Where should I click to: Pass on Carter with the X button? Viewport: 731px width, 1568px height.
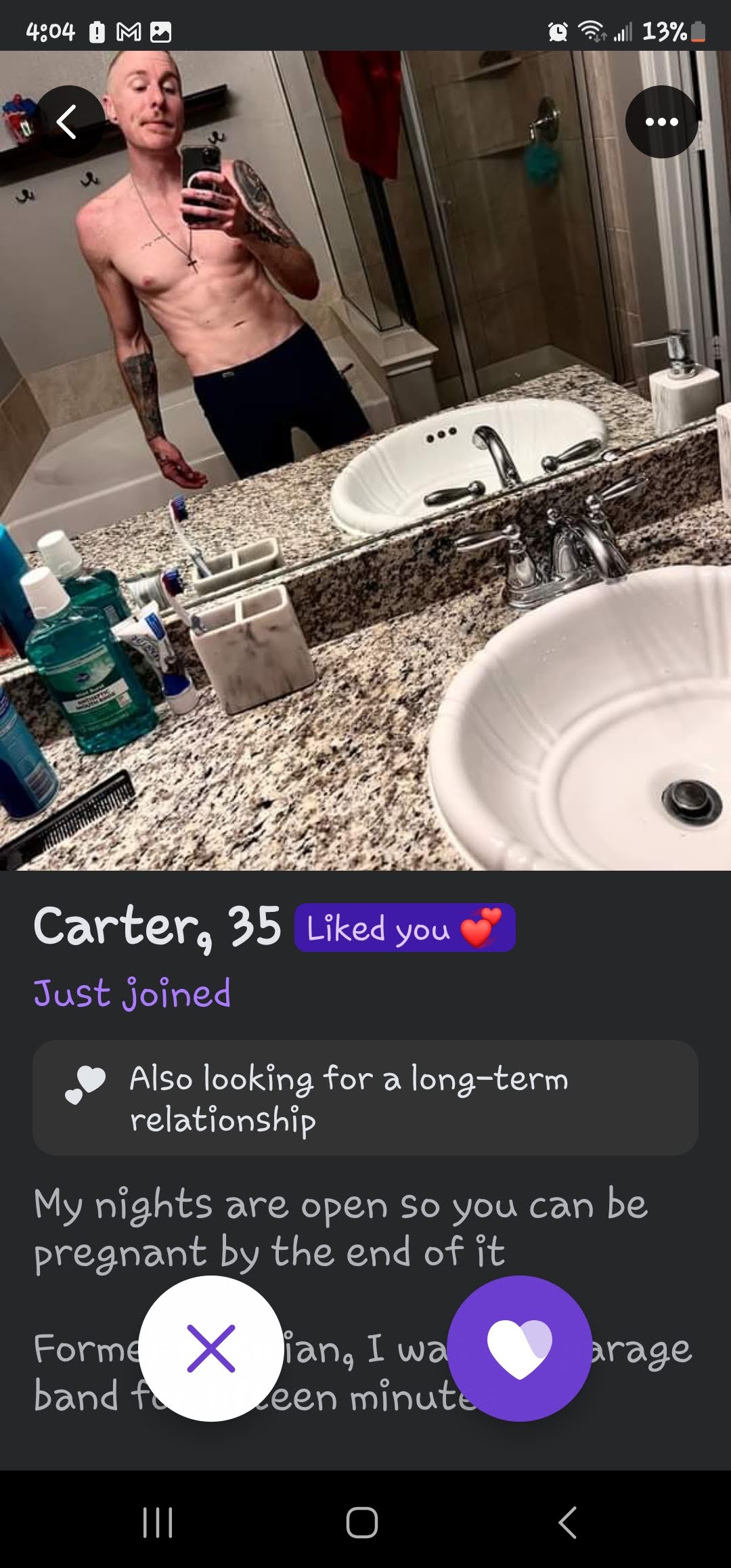(211, 1349)
